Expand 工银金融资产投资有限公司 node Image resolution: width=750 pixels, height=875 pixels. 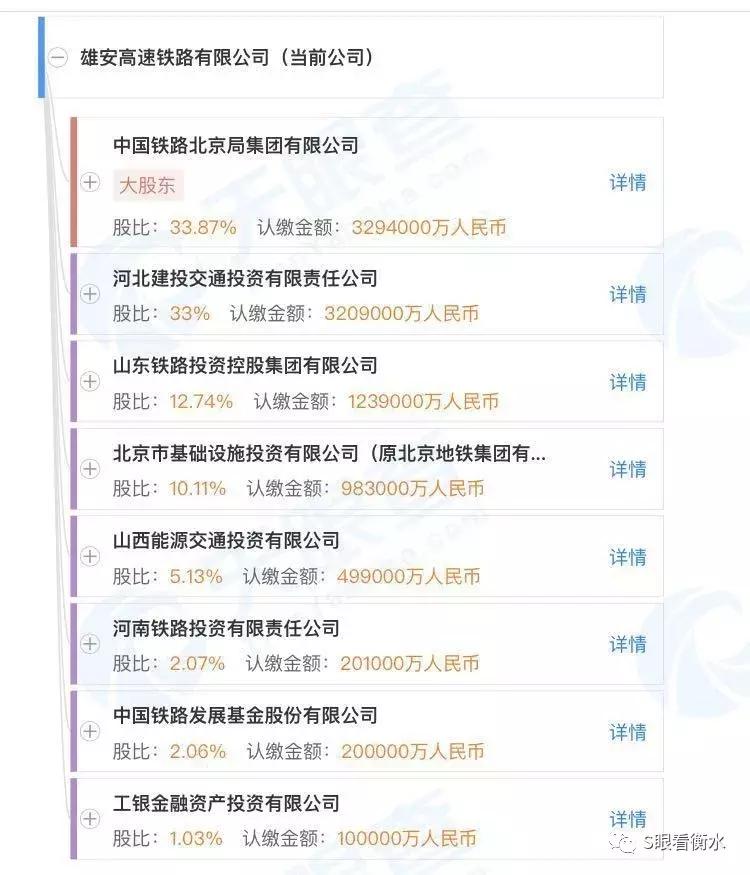click(x=88, y=818)
